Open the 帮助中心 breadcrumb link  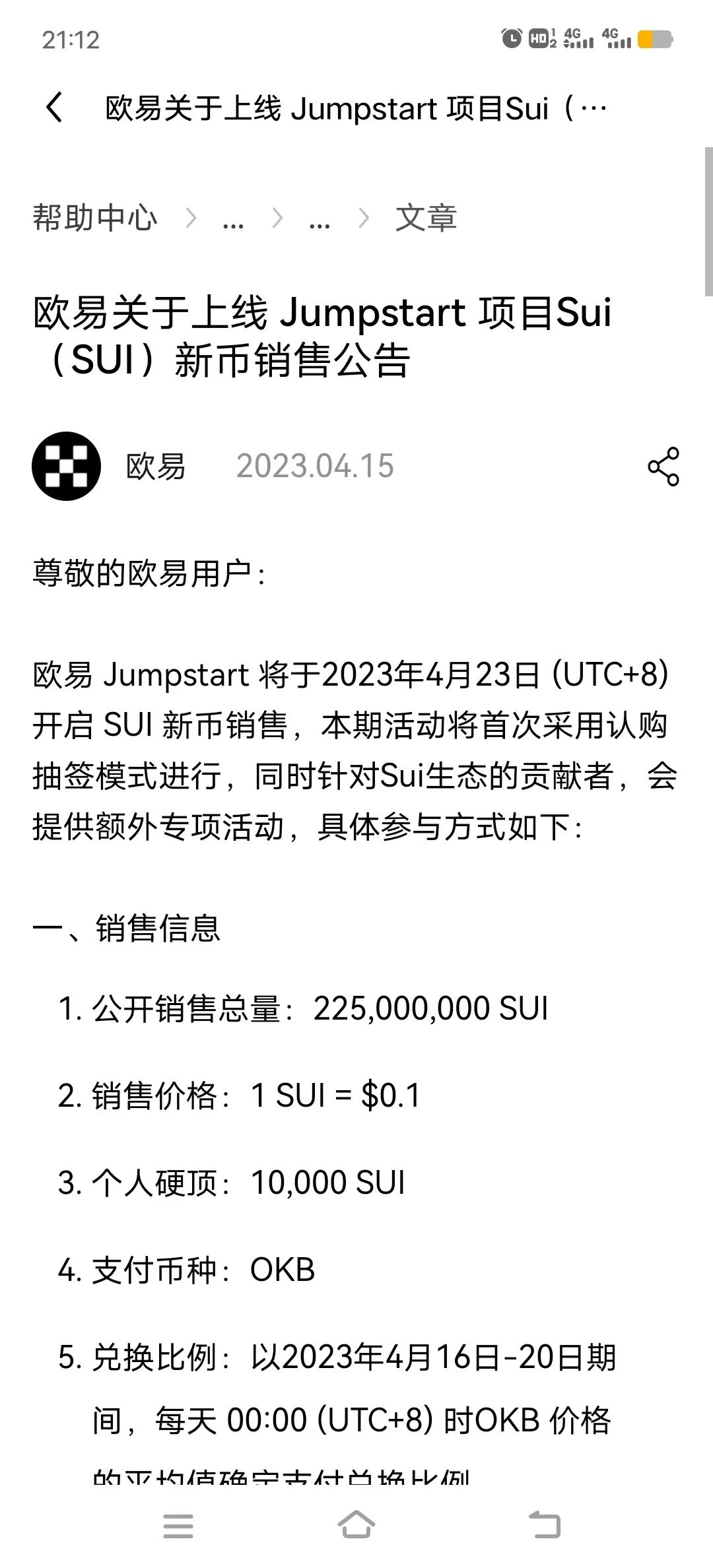(x=95, y=218)
